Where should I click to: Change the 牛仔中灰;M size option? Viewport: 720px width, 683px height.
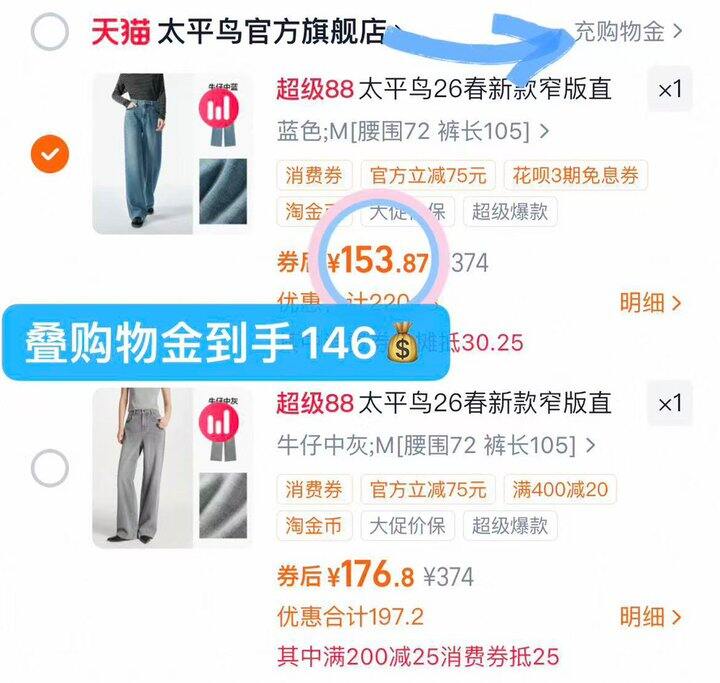pyautogui.click(x=435, y=445)
